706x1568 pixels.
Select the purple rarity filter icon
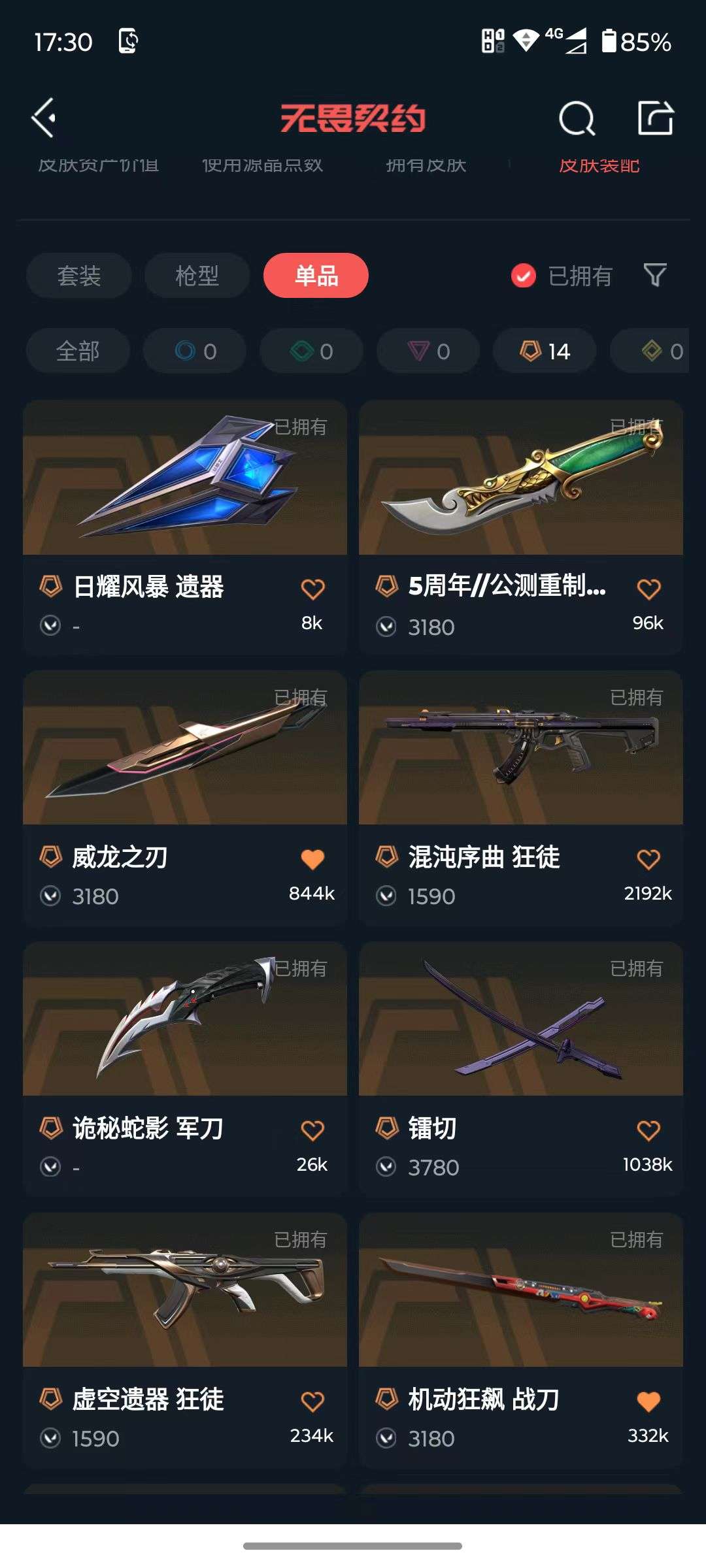pyautogui.click(x=428, y=351)
